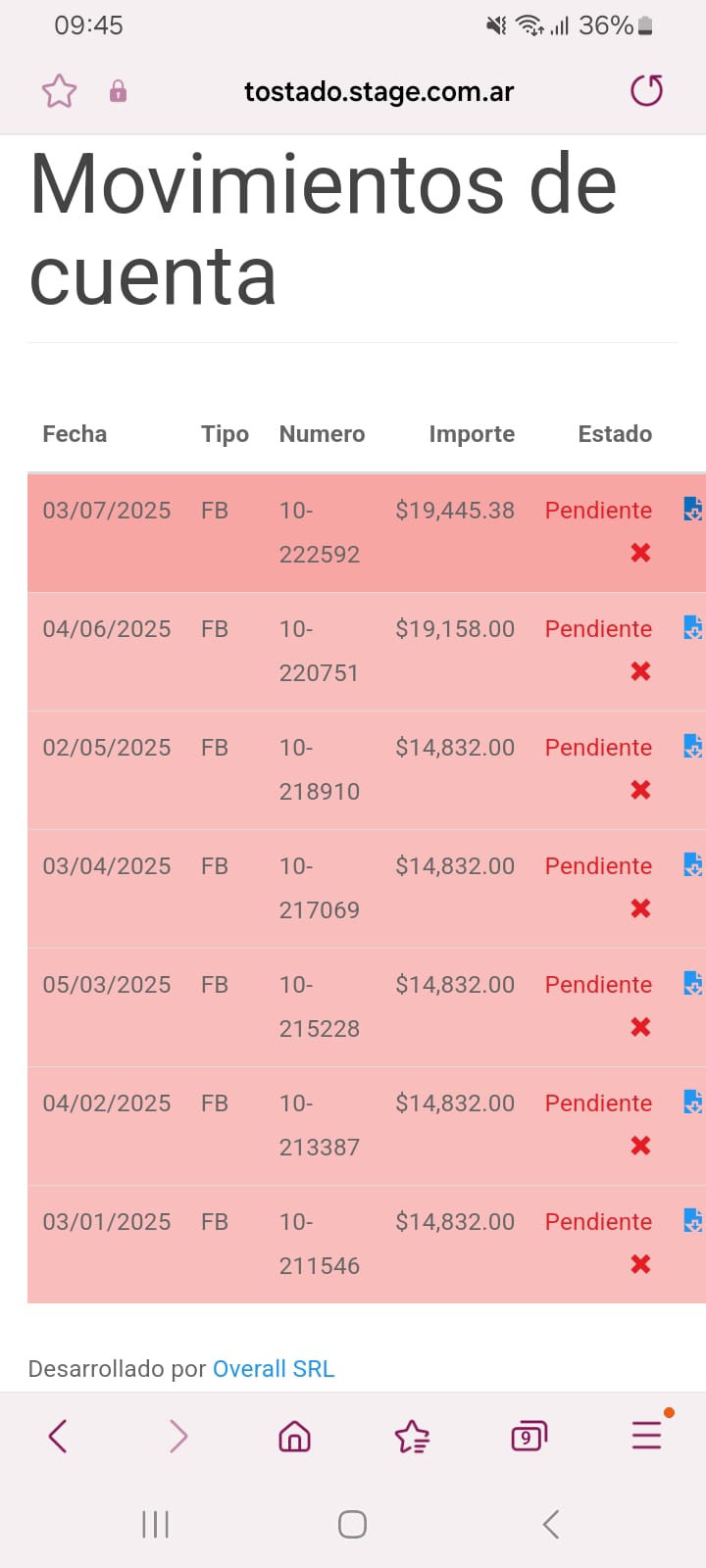Go back to the previous page
Image resolution: width=706 pixels, height=1568 pixels.
pyautogui.click(x=58, y=1437)
